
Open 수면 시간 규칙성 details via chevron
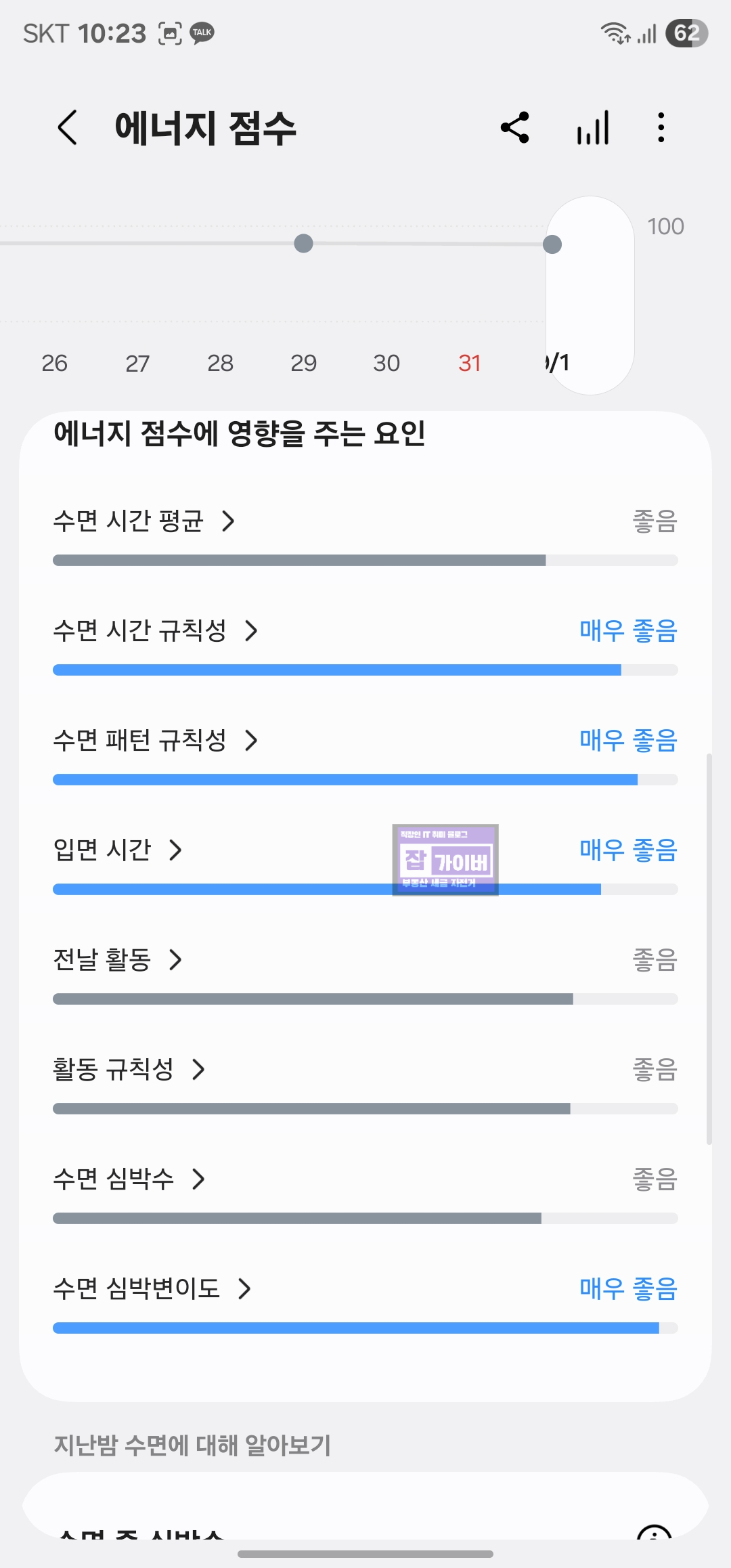click(x=252, y=632)
